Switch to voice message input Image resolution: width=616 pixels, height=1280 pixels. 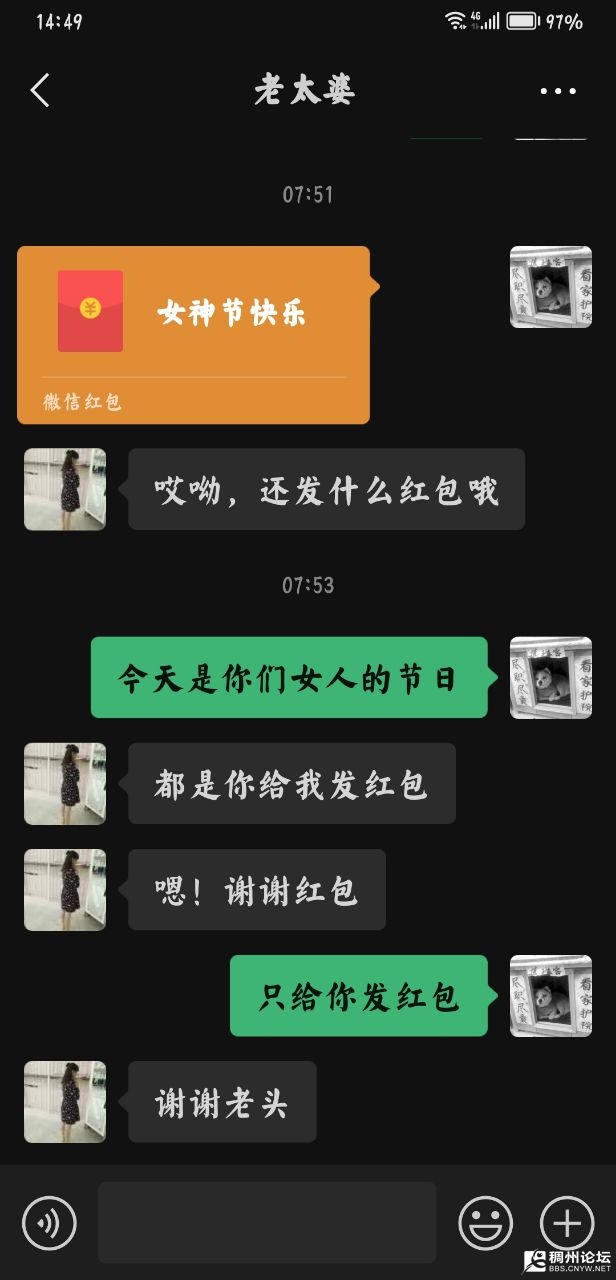coord(49,1222)
